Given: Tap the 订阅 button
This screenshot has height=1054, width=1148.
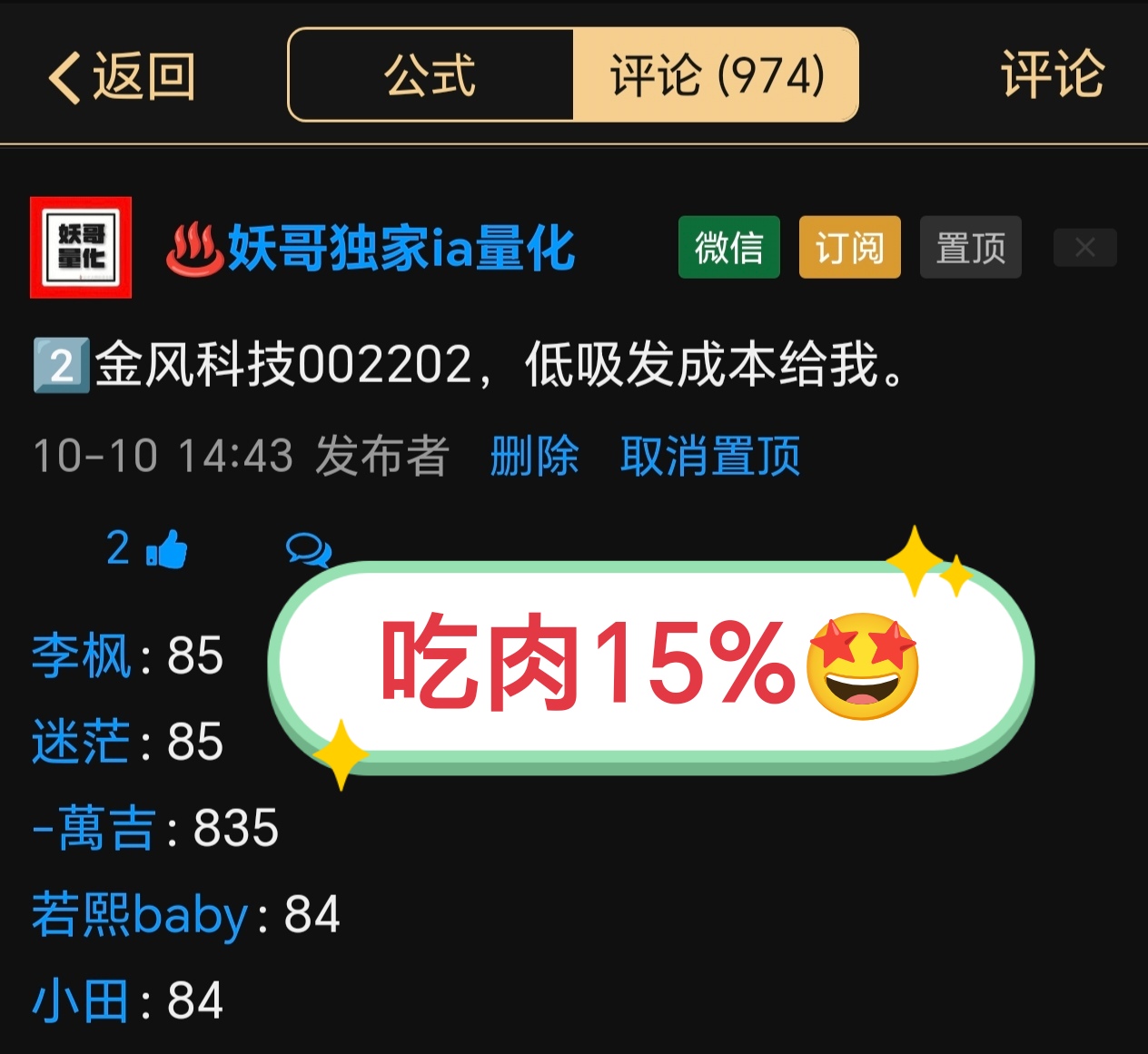Looking at the screenshot, I should click(x=849, y=247).
